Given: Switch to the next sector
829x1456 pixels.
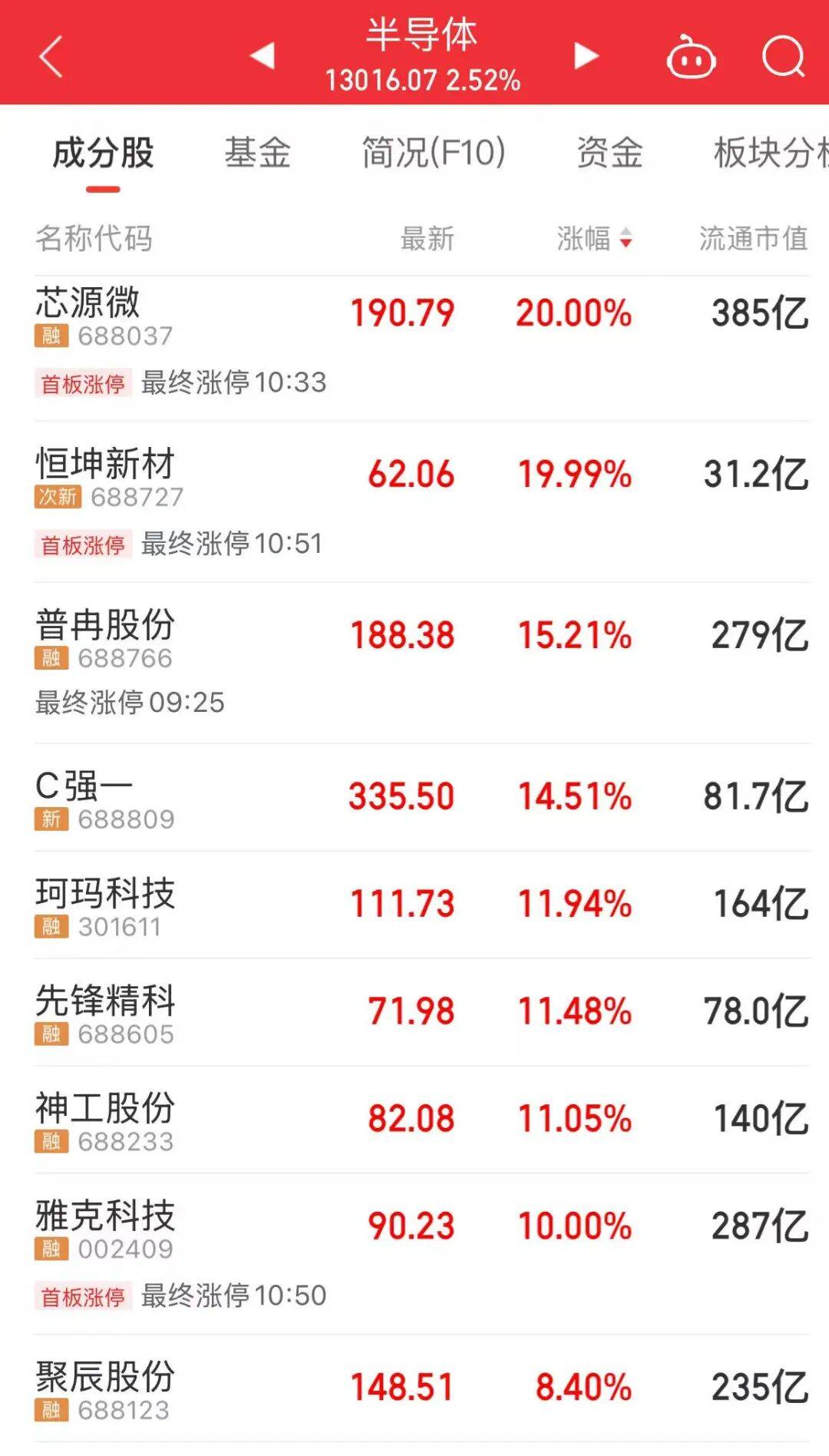Looking at the screenshot, I should tap(586, 55).
